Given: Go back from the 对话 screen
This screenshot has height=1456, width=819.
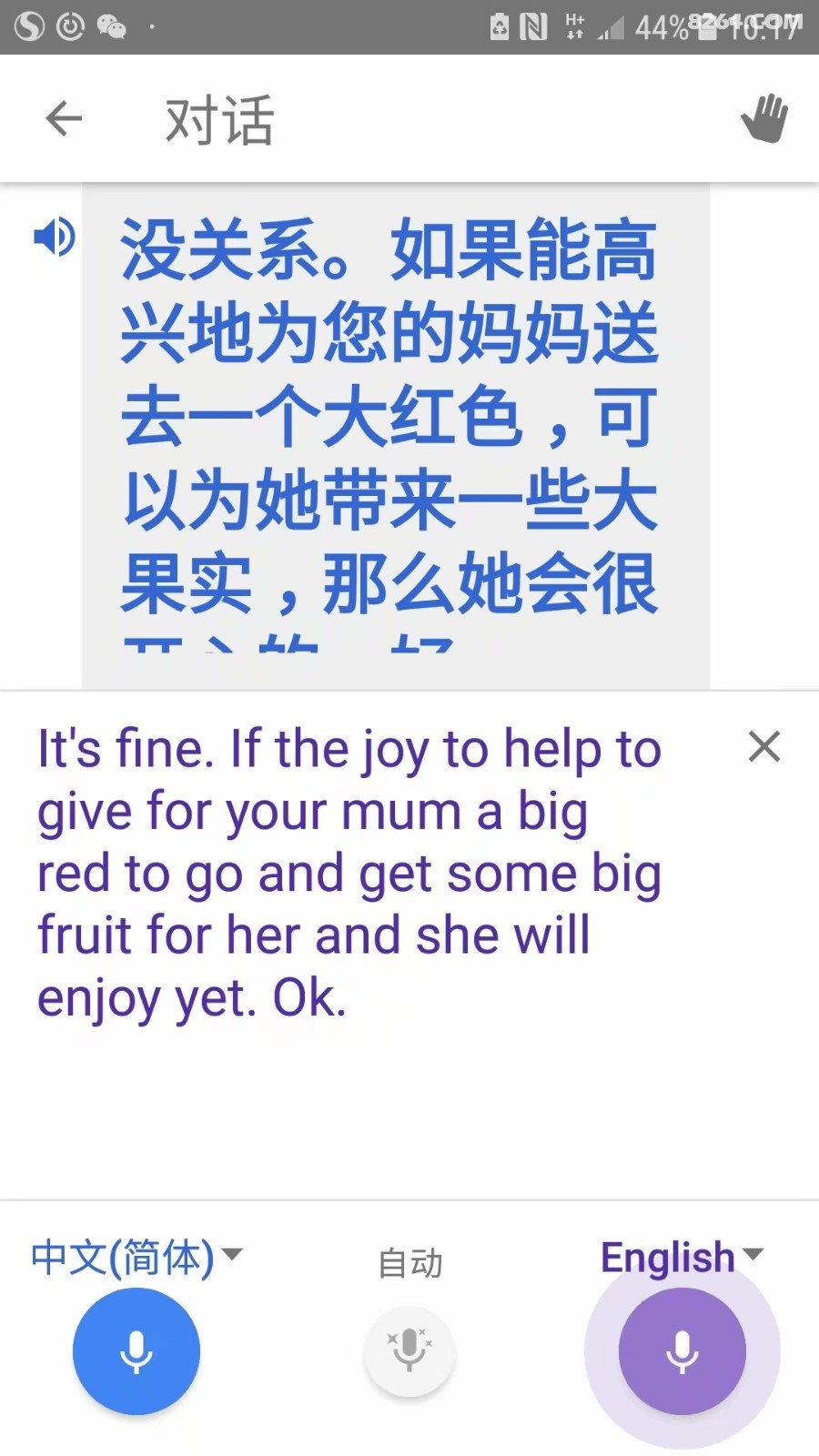Looking at the screenshot, I should pyautogui.click(x=64, y=118).
